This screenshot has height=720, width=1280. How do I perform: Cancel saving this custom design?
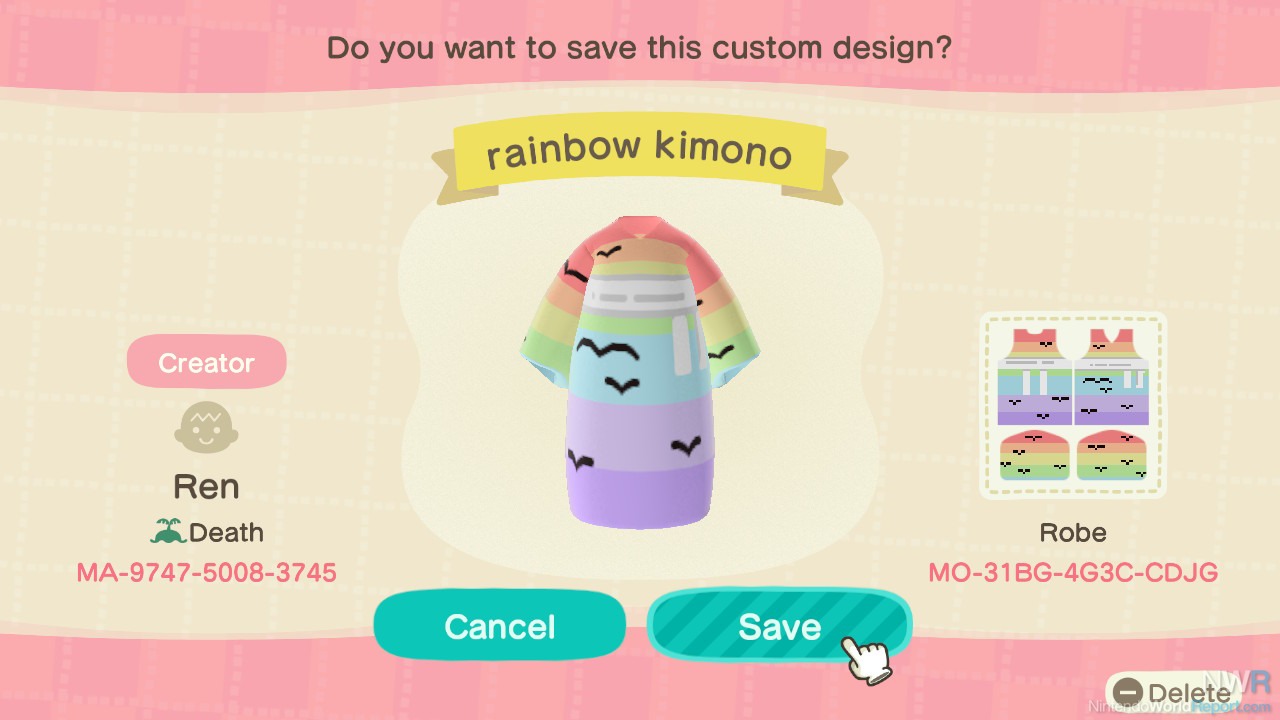click(x=499, y=626)
